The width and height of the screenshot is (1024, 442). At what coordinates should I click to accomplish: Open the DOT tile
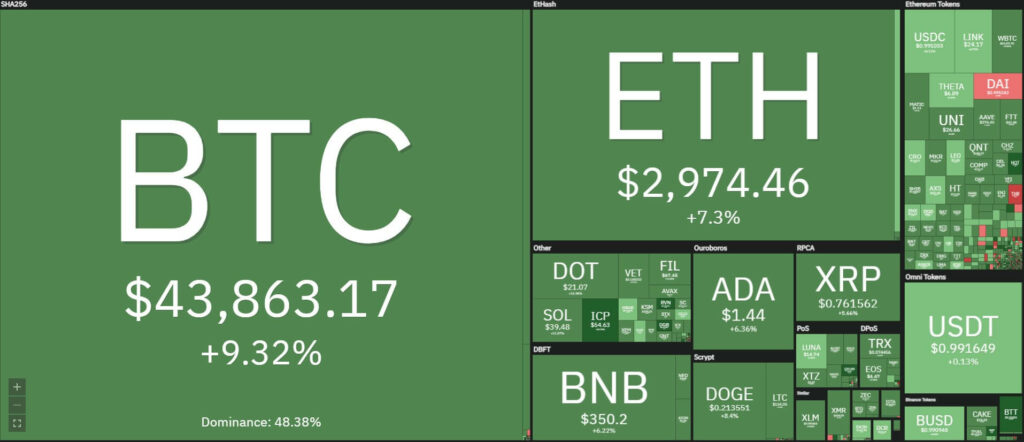pos(575,276)
